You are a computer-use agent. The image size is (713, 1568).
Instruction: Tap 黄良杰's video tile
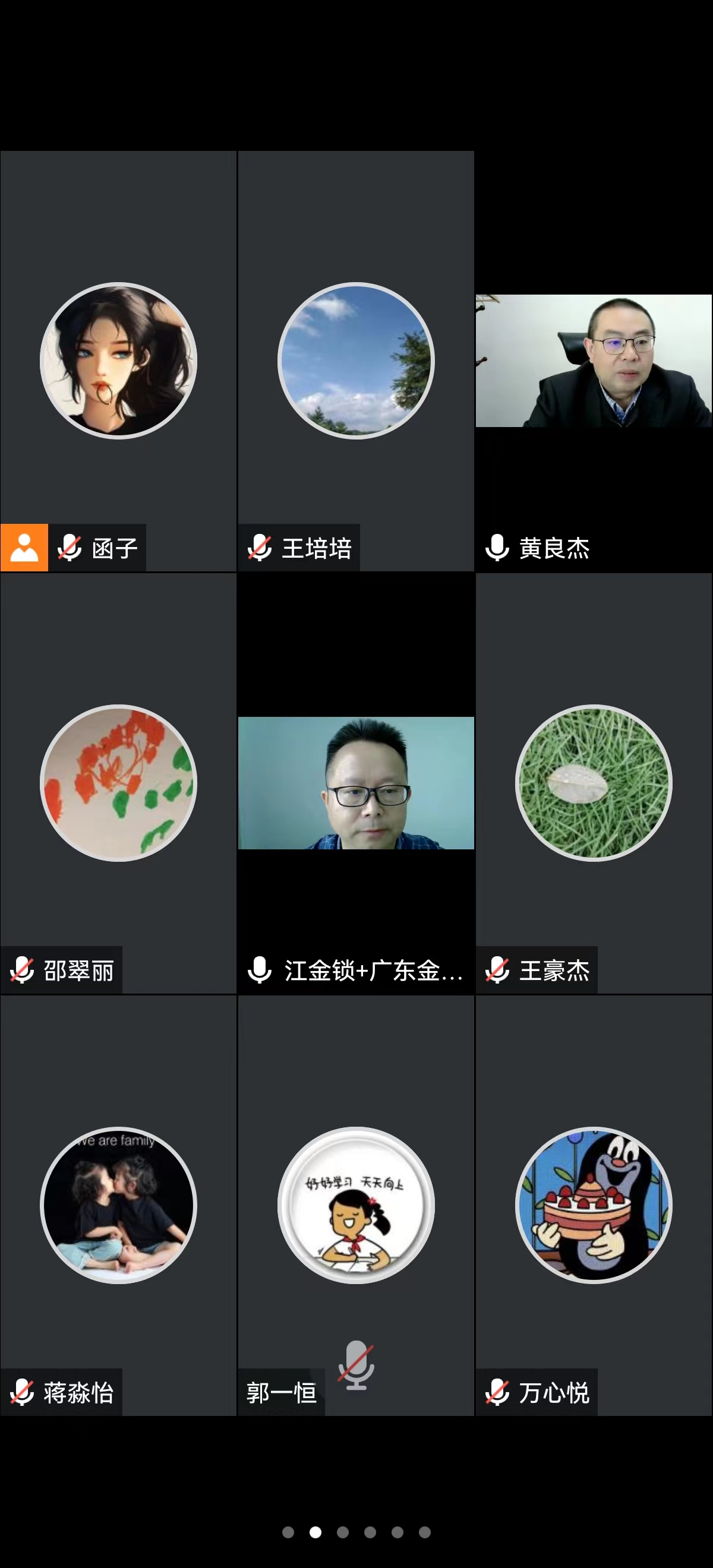[x=594, y=361]
